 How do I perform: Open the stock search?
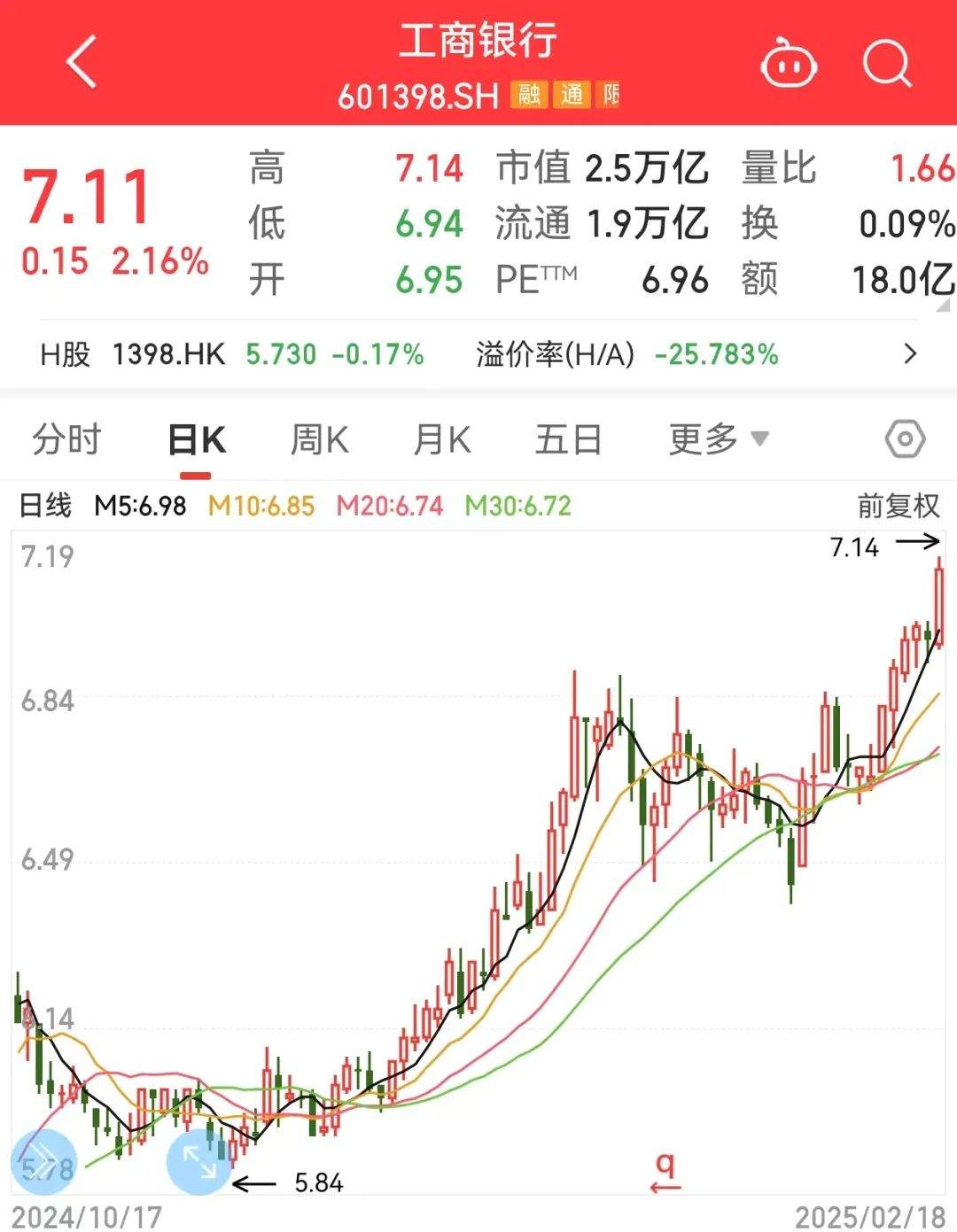click(x=887, y=64)
